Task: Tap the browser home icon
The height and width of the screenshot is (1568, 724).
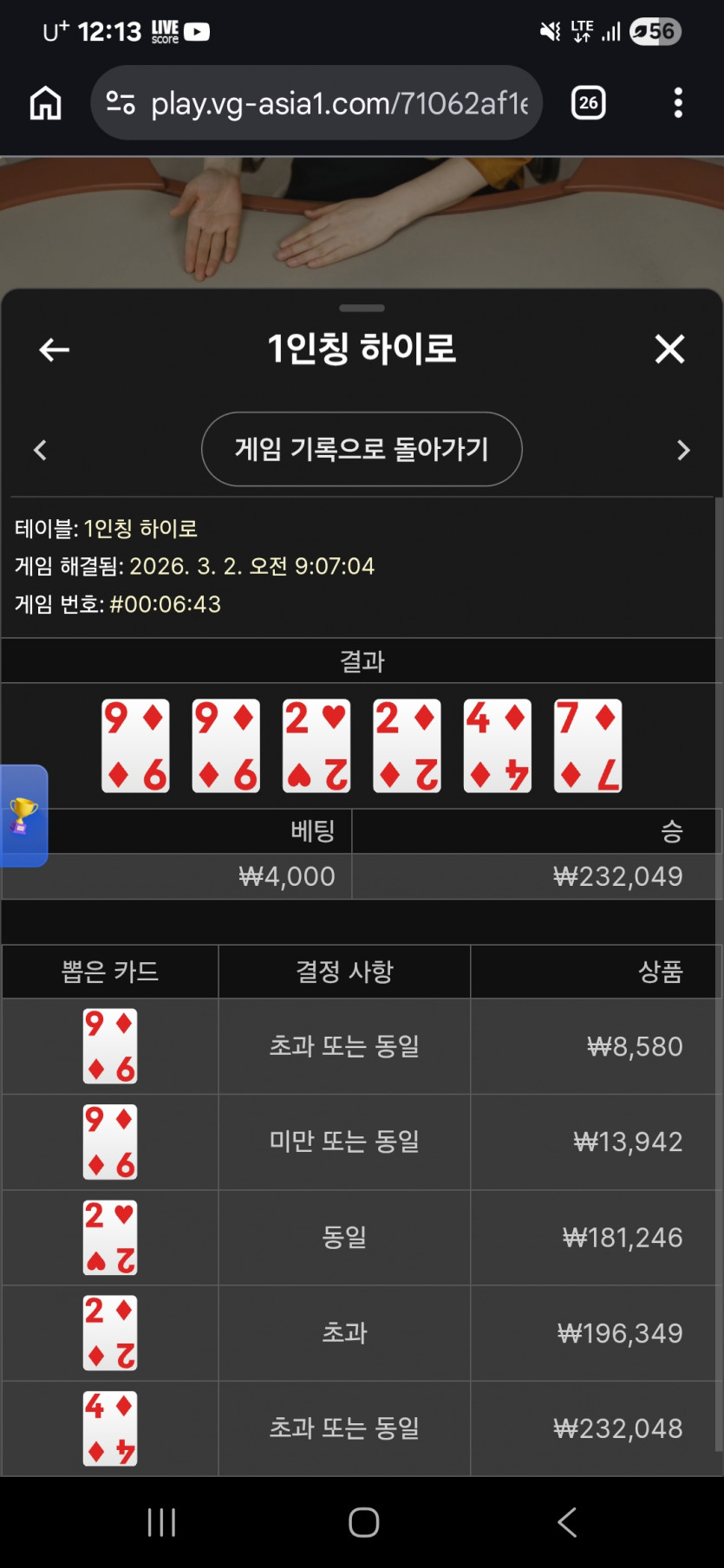Action: [46, 103]
